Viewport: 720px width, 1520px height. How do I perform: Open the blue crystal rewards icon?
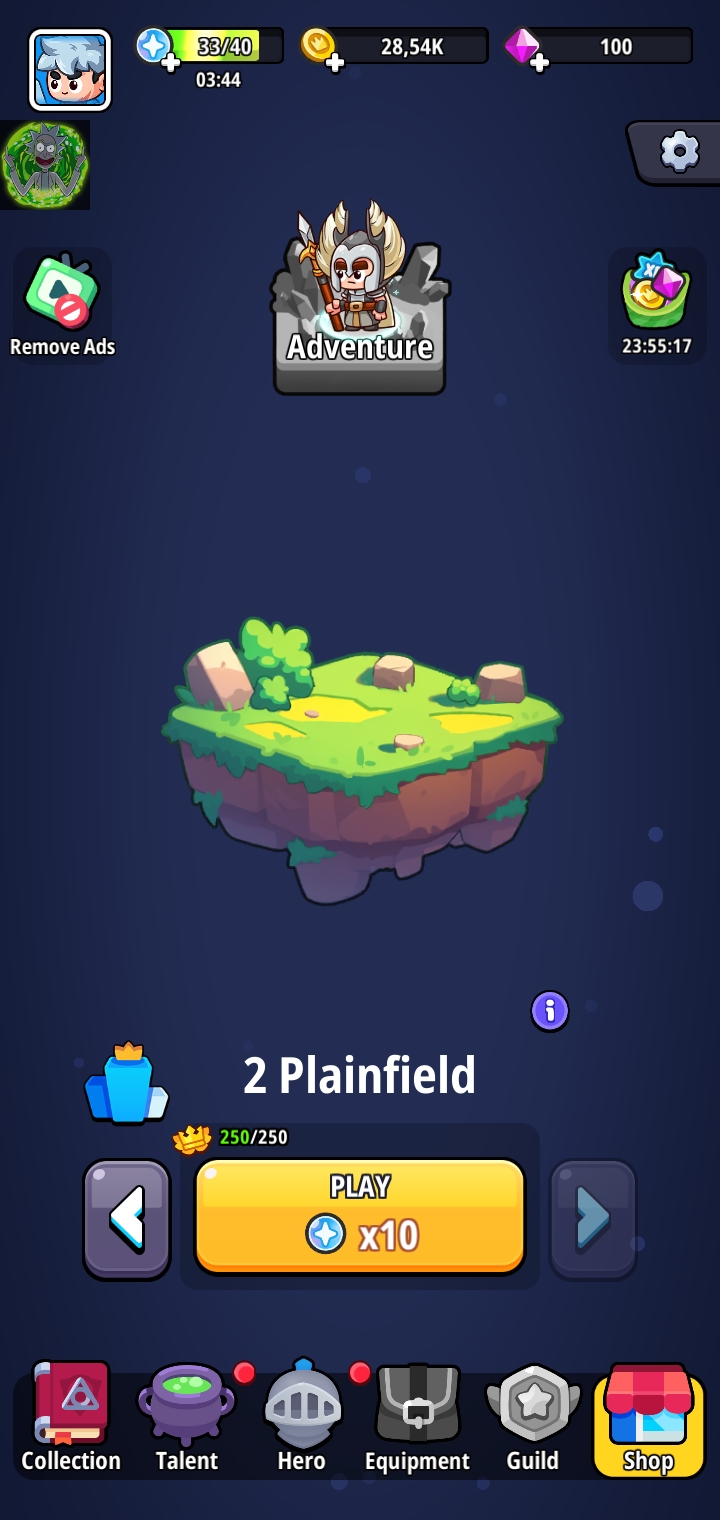tap(126, 1085)
